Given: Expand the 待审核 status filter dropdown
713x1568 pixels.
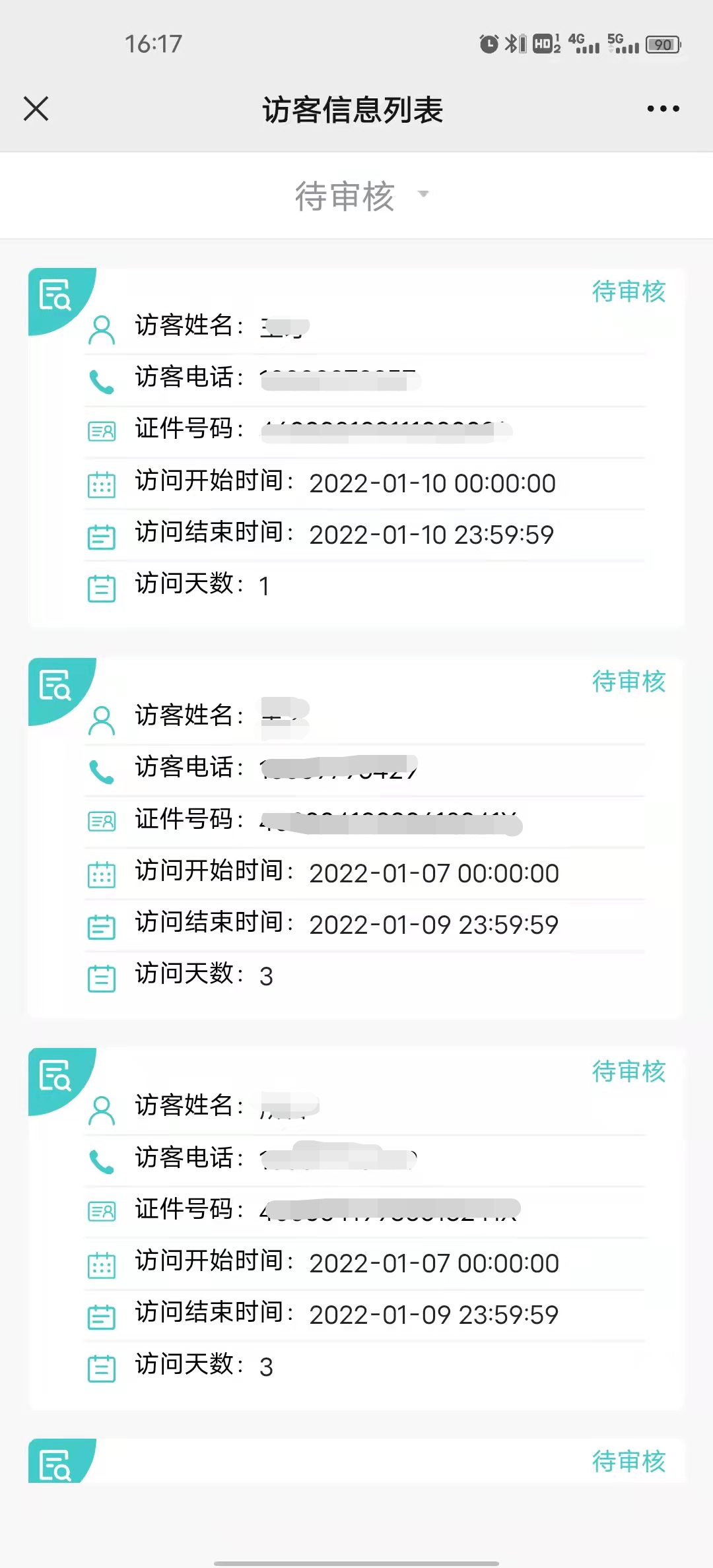Looking at the screenshot, I should (x=360, y=196).
